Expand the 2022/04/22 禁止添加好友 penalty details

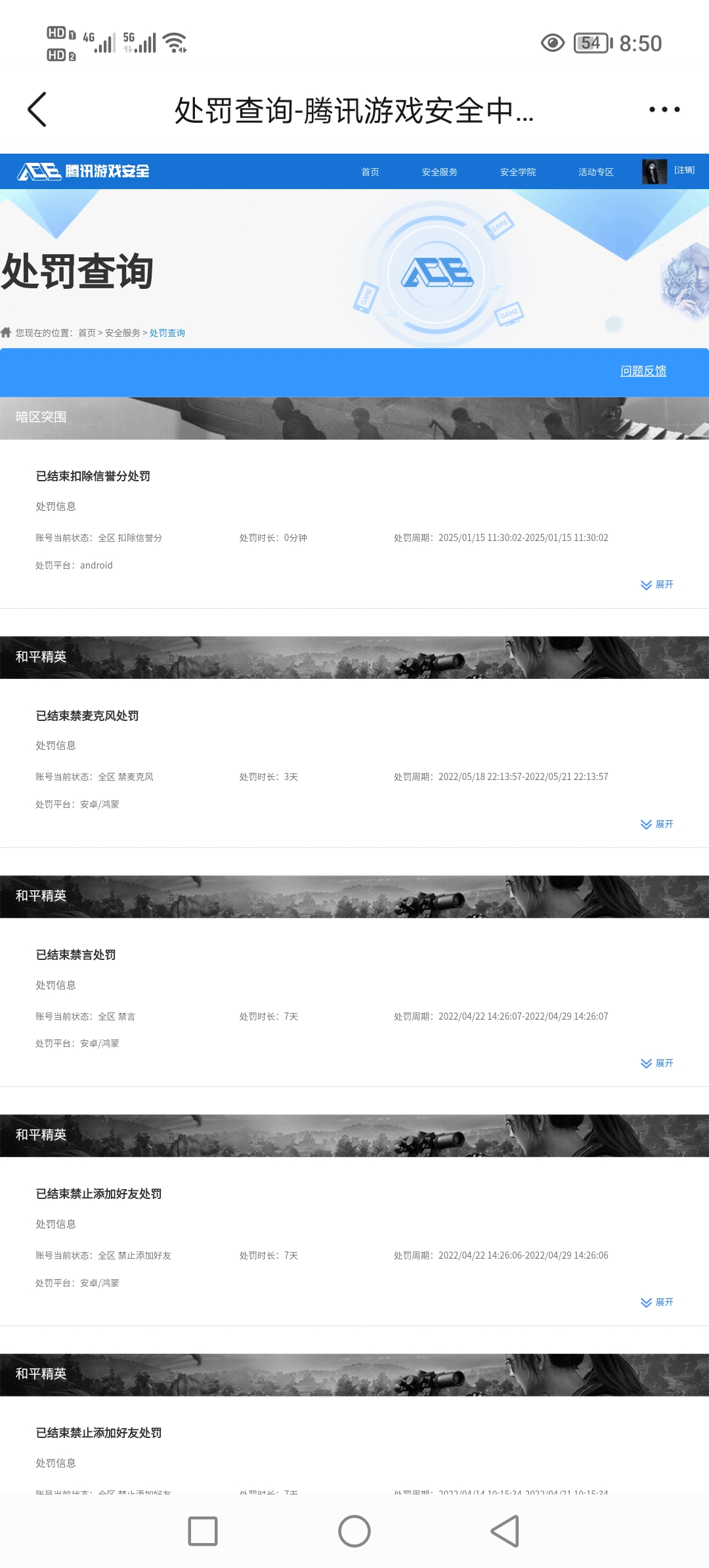[x=657, y=1302]
